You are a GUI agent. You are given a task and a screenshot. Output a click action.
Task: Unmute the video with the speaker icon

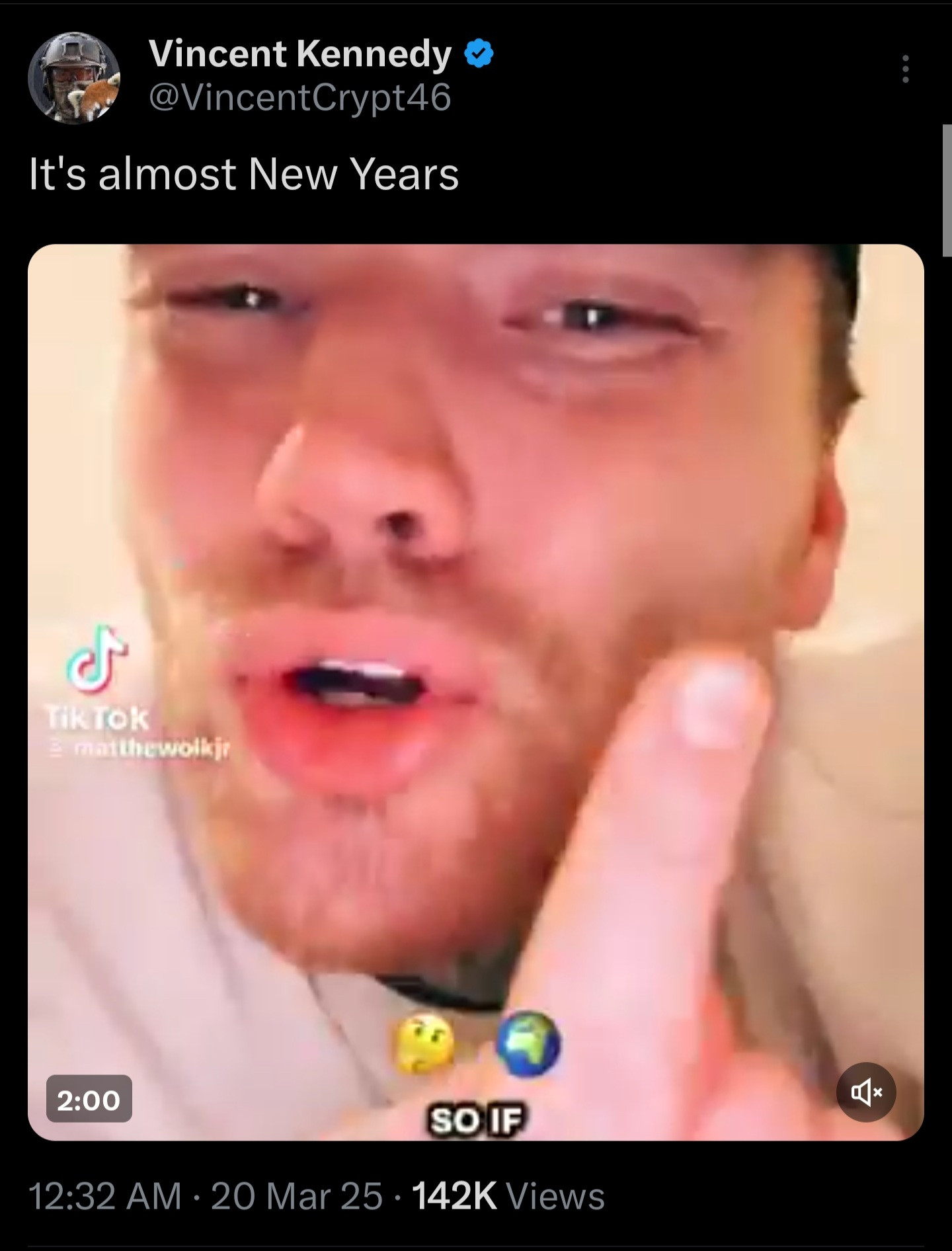(866, 1092)
